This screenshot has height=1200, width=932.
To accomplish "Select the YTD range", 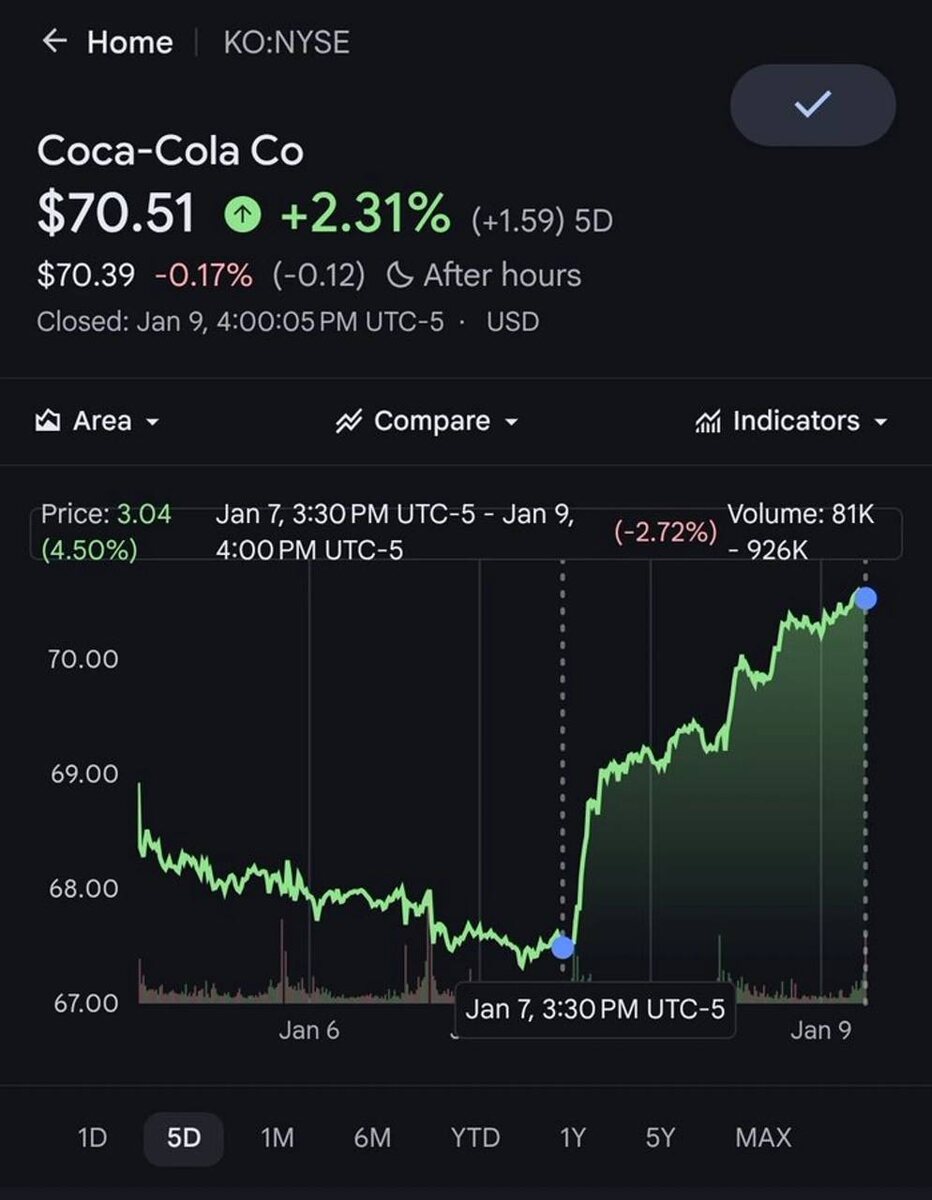I will click(474, 1137).
